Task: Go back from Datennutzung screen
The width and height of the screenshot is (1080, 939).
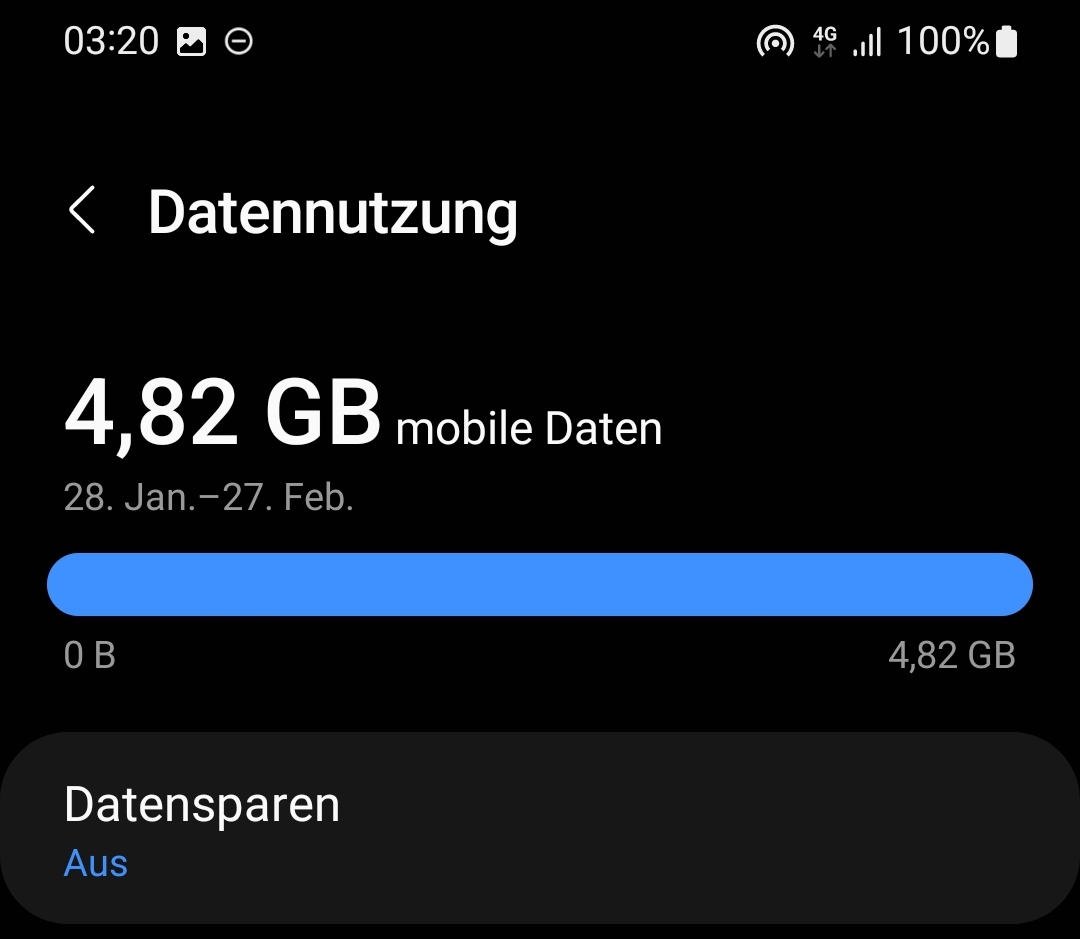Action: tap(82, 212)
